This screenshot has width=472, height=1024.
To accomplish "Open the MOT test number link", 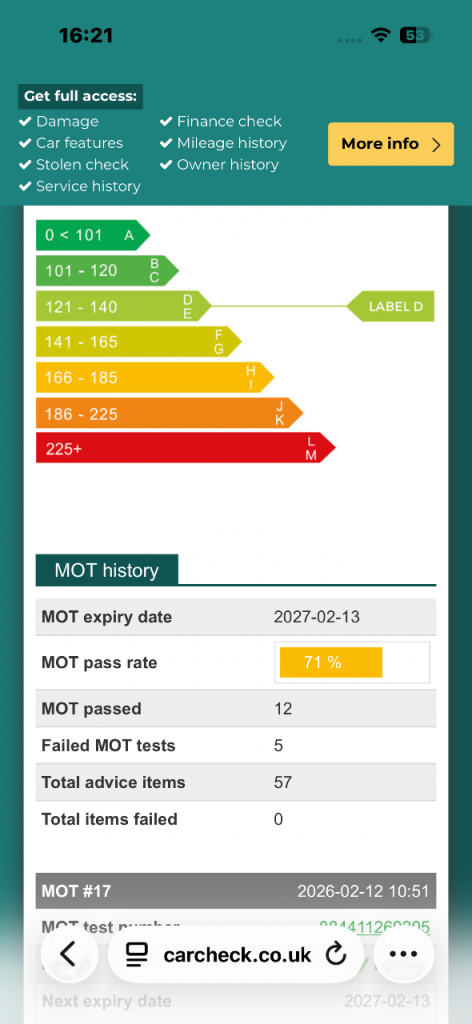I will coord(374,926).
